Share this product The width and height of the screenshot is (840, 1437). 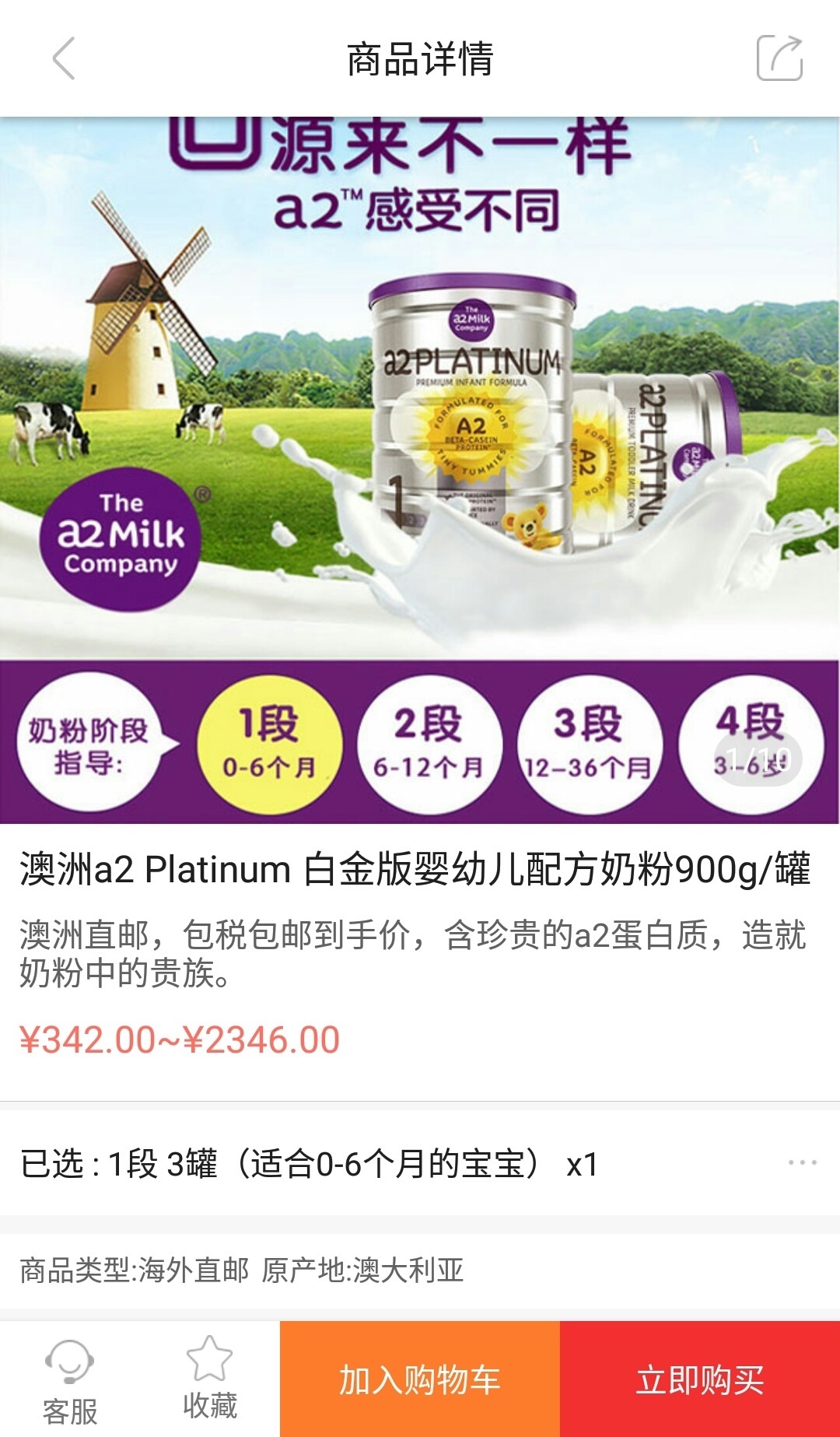tap(779, 58)
